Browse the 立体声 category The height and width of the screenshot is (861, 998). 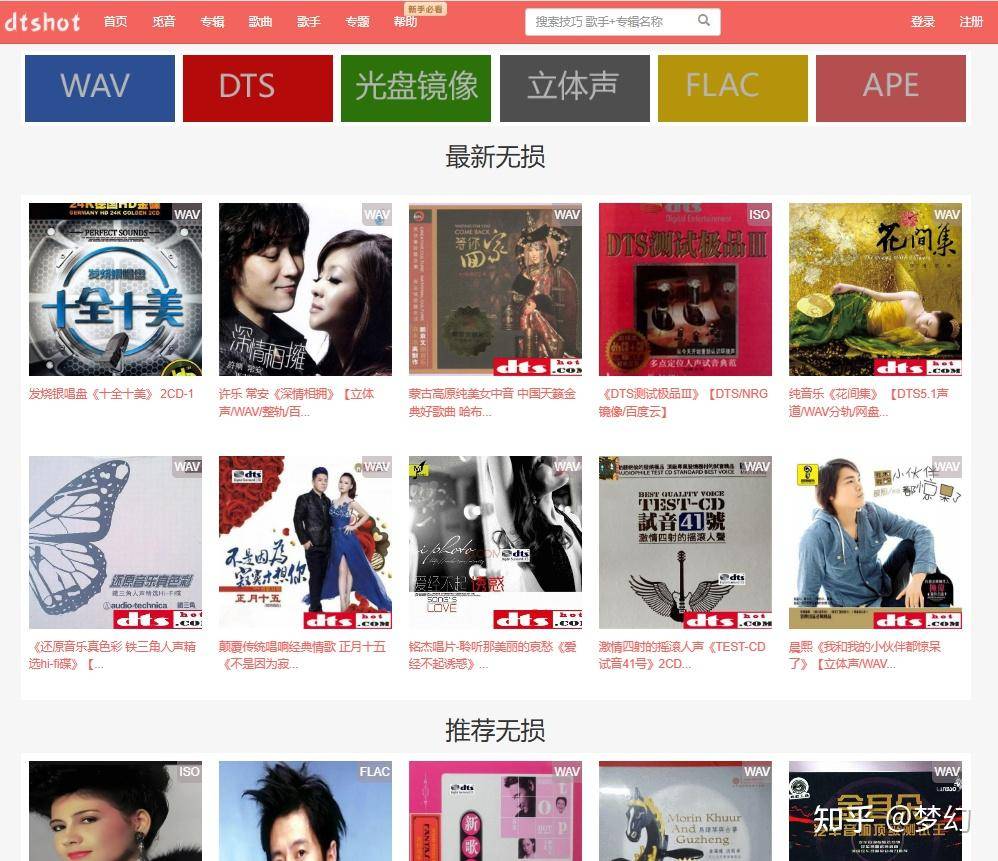[574, 88]
